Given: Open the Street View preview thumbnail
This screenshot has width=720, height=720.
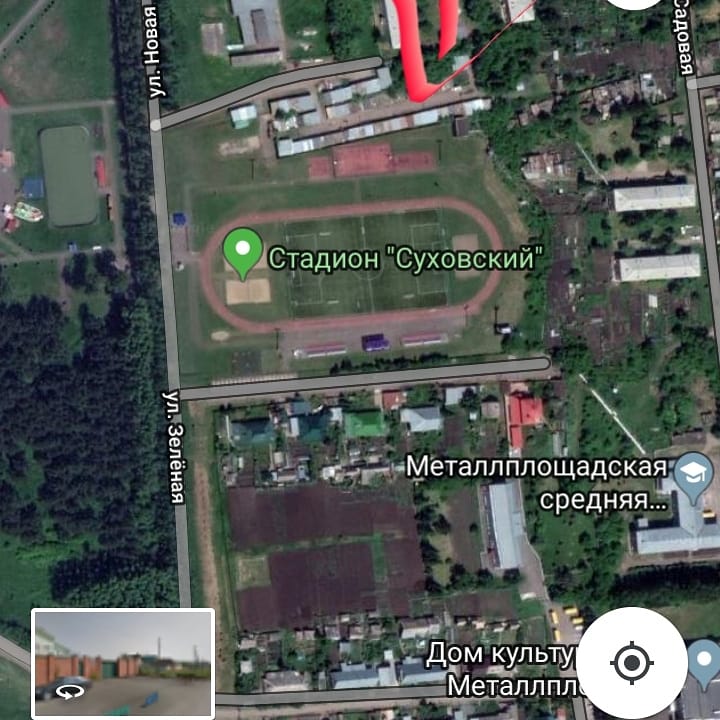Looking at the screenshot, I should tap(123, 663).
